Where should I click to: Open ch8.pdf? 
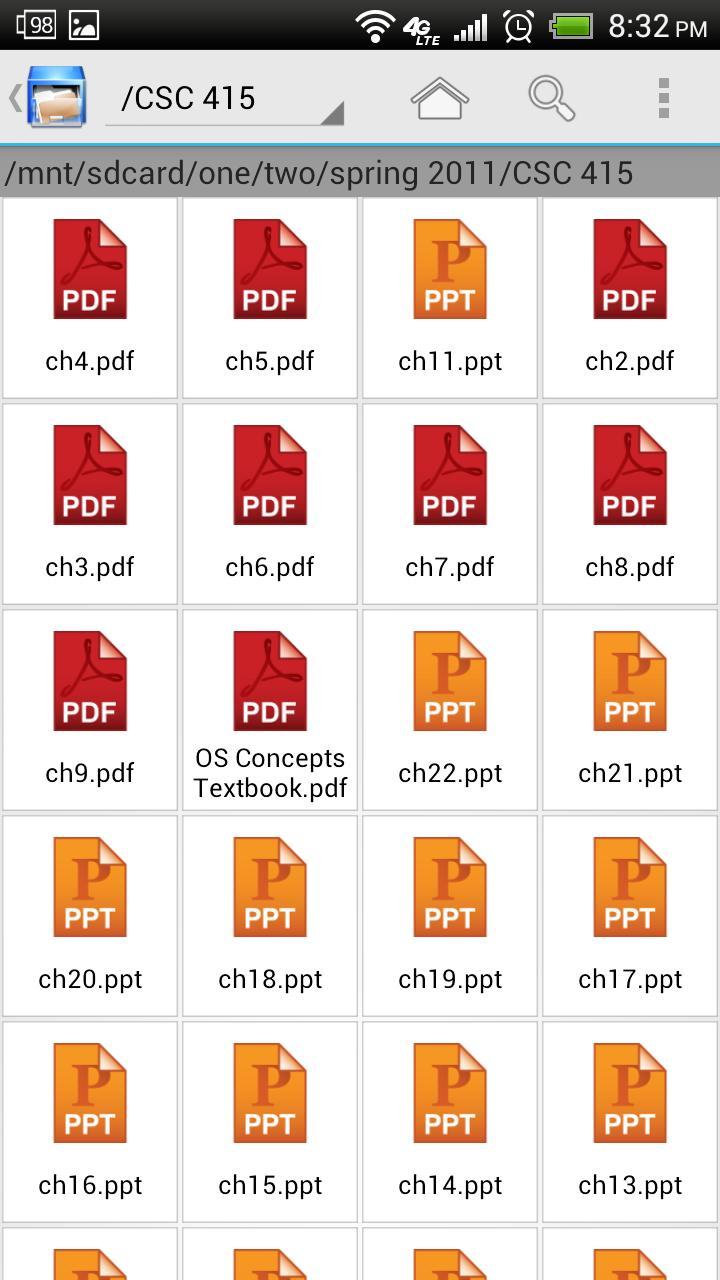pyautogui.click(x=630, y=503)
